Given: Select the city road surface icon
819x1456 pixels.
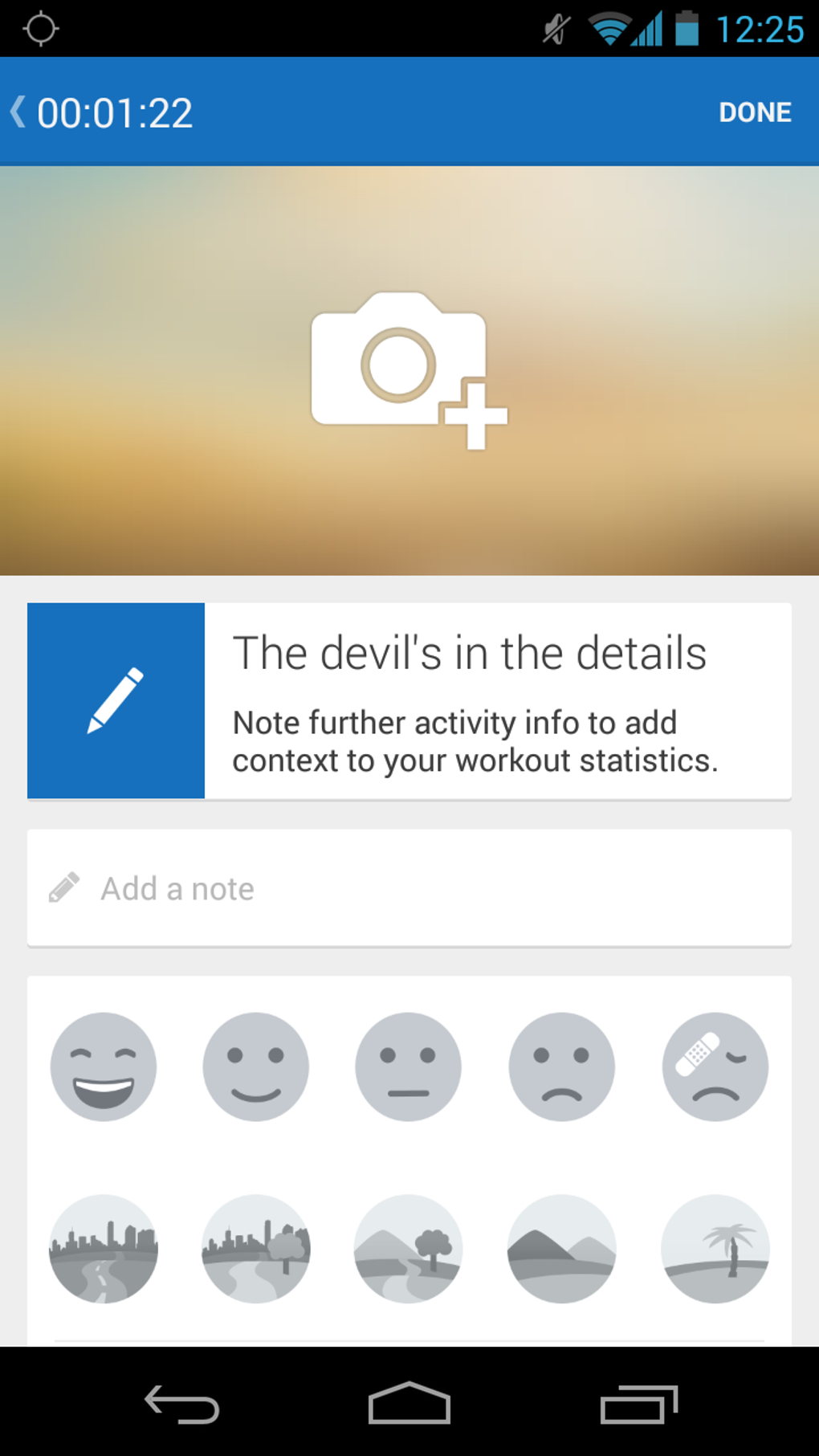Looking at the screenshot, I should (x=104, y=1249).
